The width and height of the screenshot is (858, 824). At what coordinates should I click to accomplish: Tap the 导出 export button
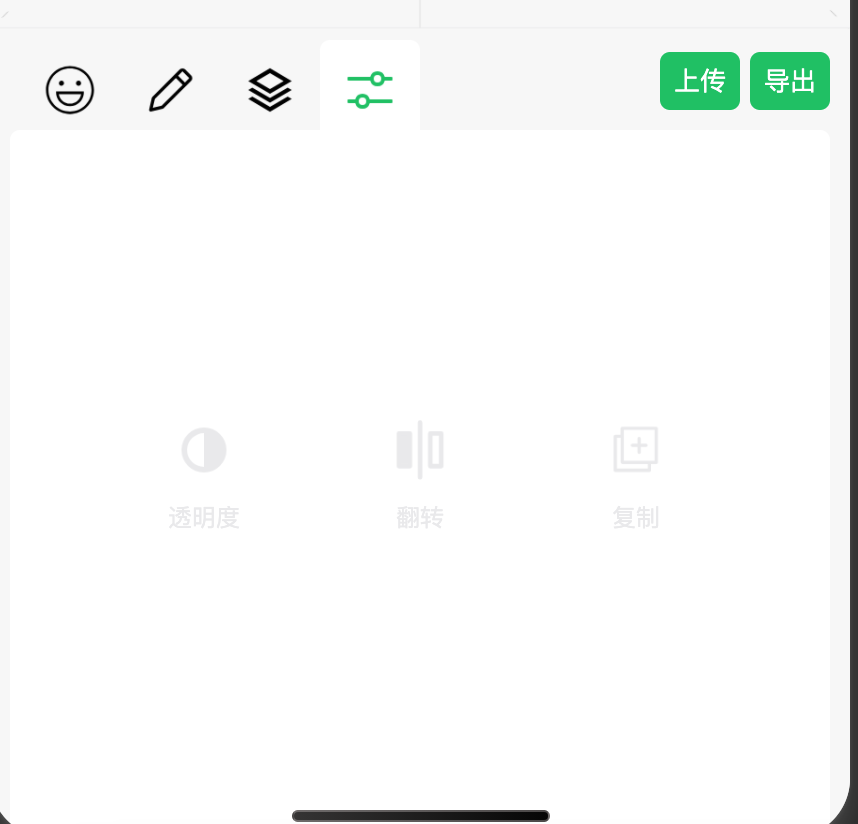(x=789, y=81)
